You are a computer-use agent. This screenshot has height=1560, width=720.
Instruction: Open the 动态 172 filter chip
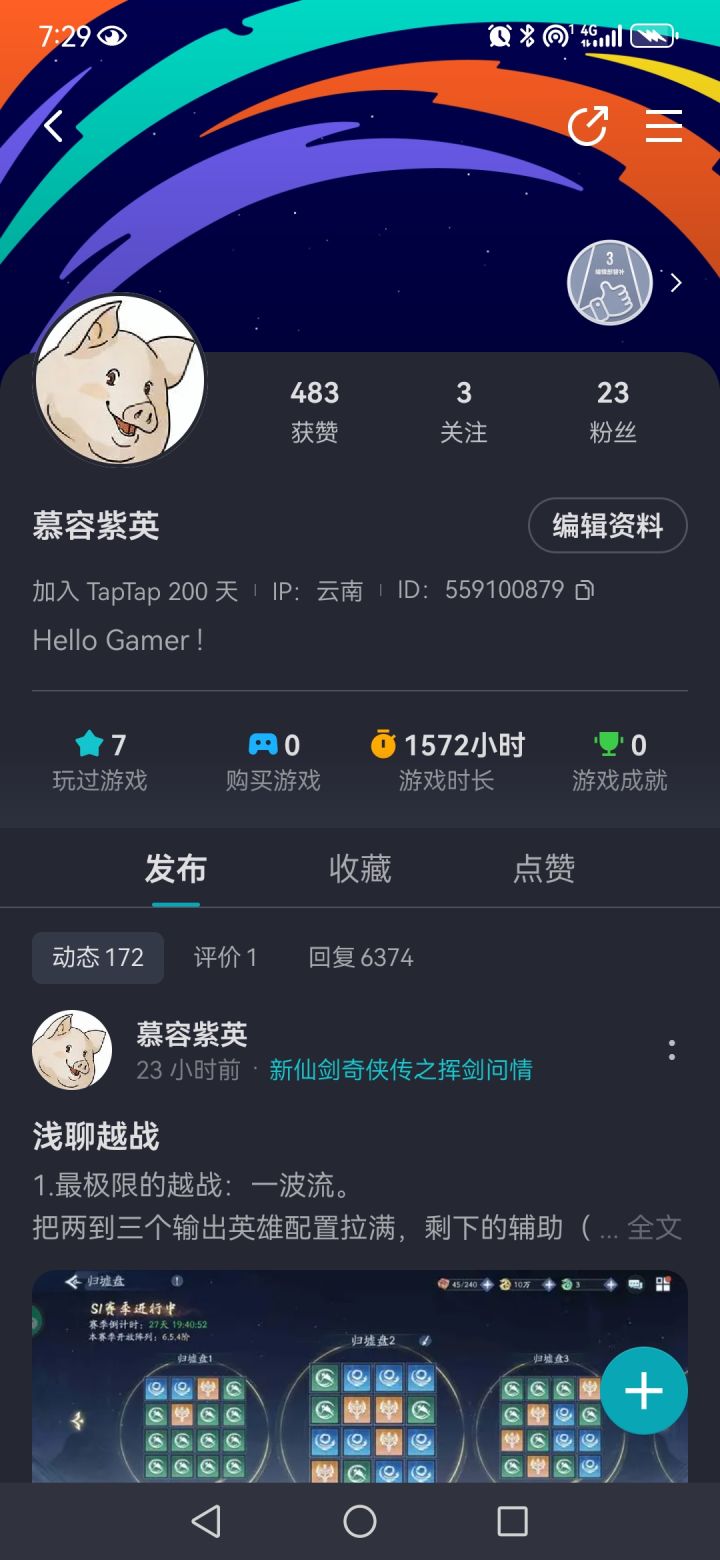[x=97, y=957]
